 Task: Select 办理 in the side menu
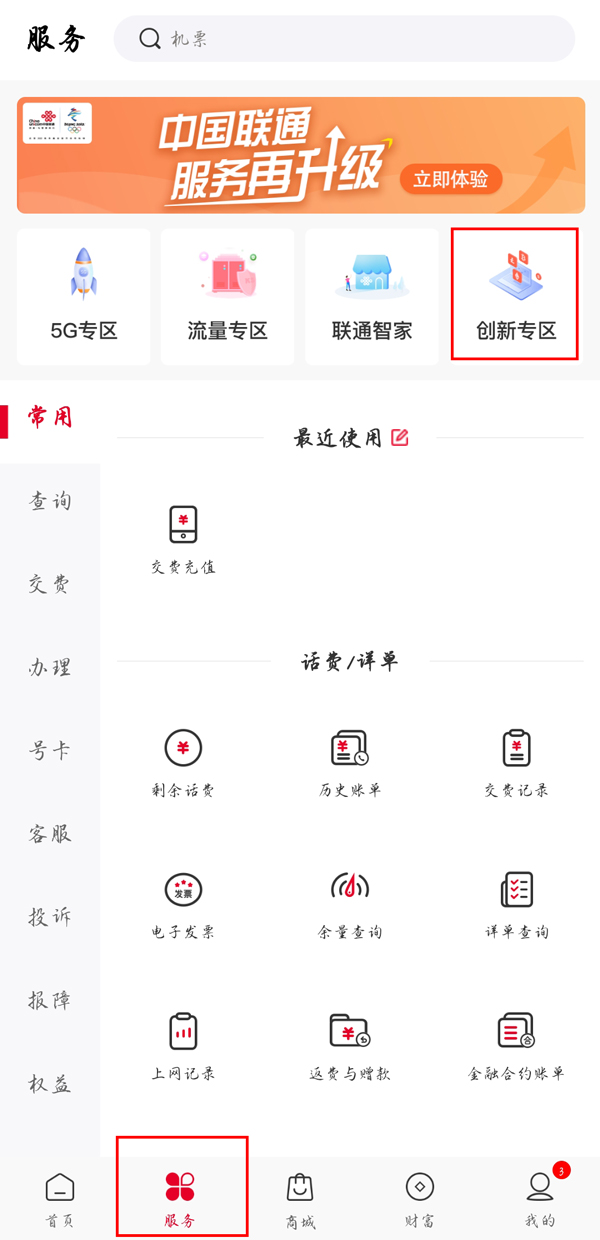click(x=50, y=667)
